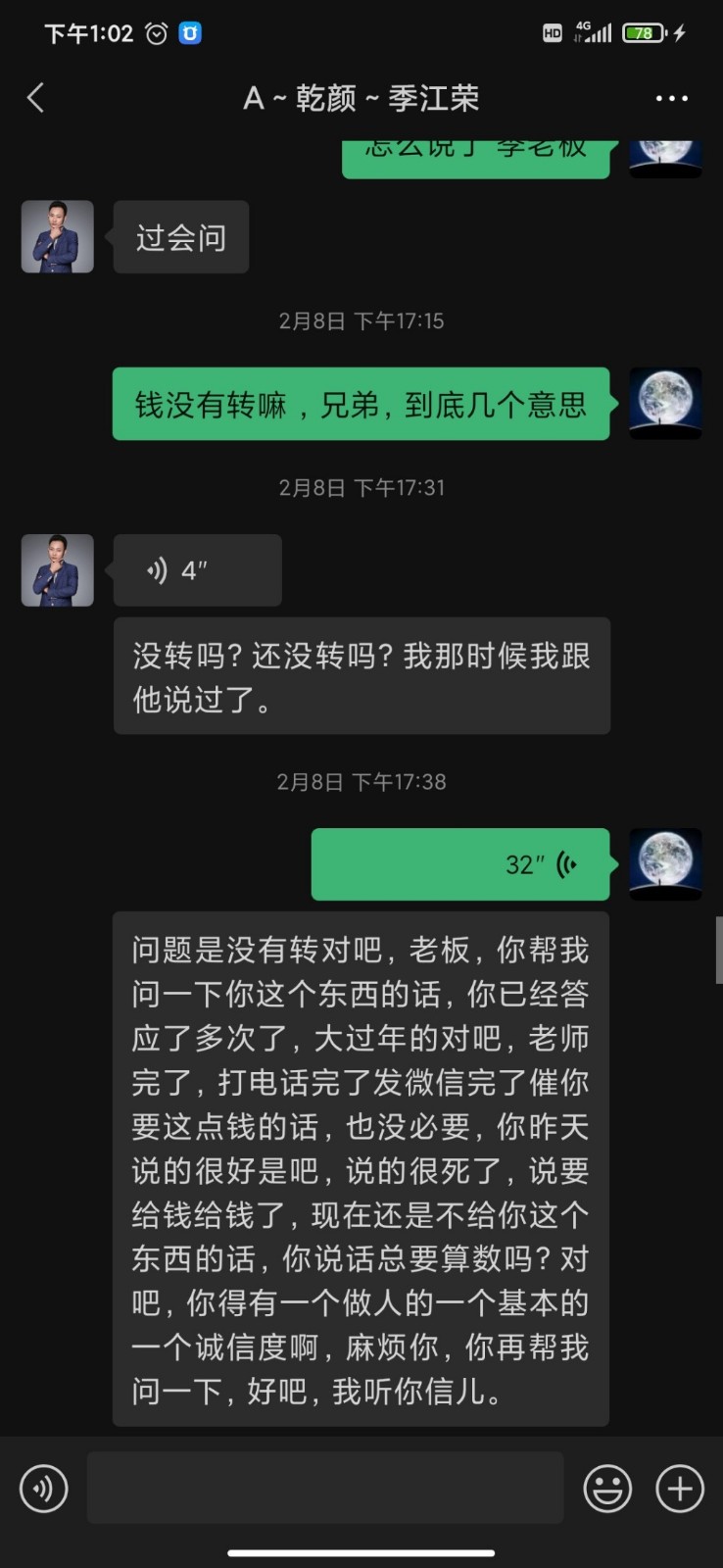Open my earth avatar beside 钱没有转嘛 message
The width and height of the screenshot is (723, 1568).
point(665,403)
